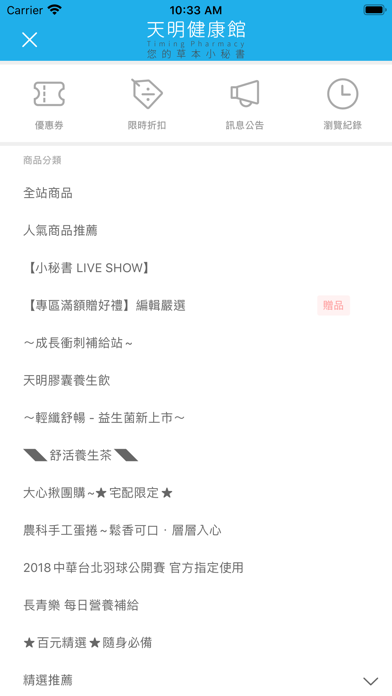Open 瀏覽紀錄 browsing history

[343, 104]
